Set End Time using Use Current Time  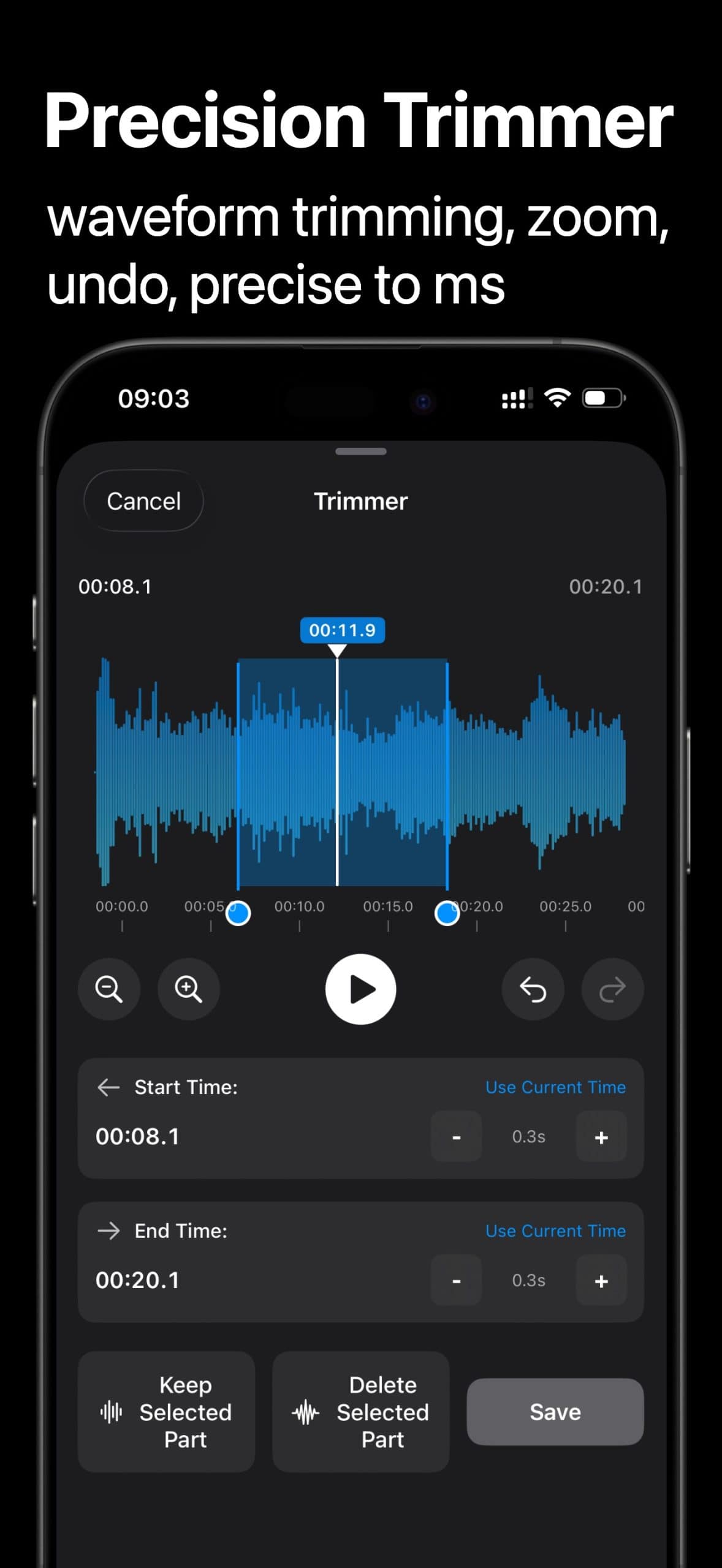pos(555,1231)
